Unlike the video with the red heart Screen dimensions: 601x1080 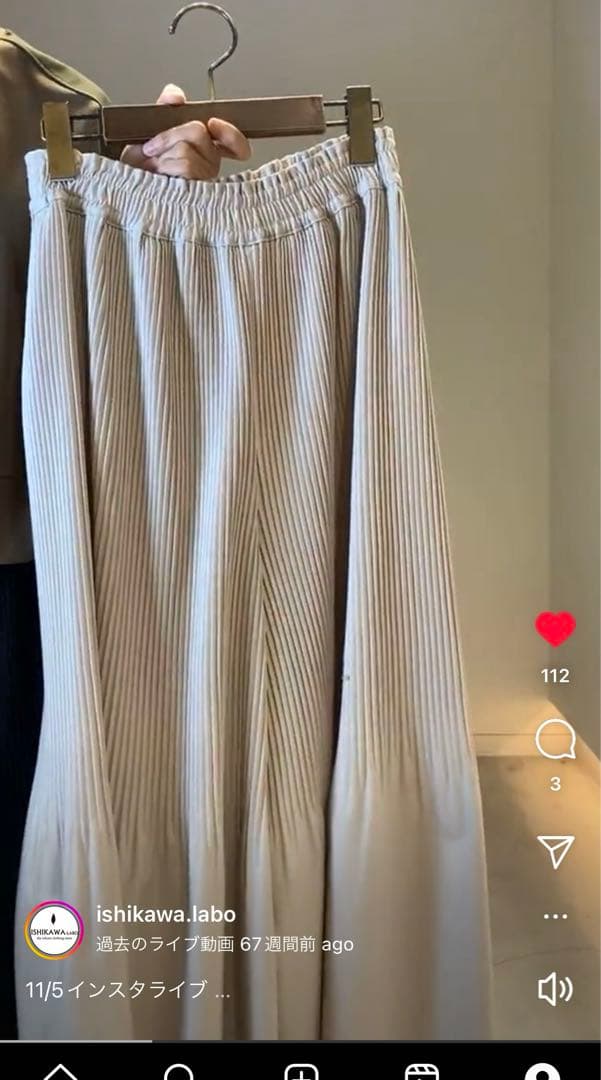555,629
